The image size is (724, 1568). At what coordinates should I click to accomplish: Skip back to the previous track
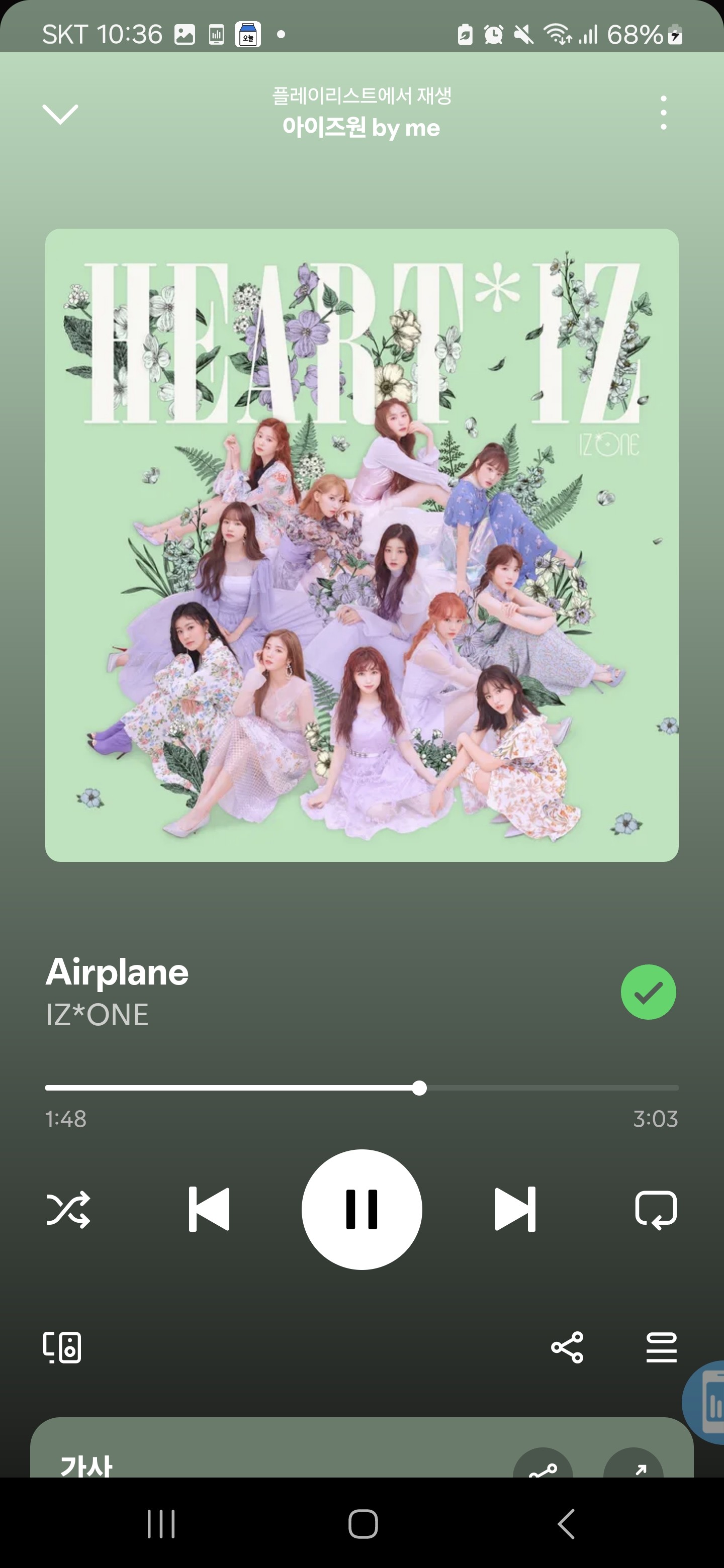tap(209, 1209)
